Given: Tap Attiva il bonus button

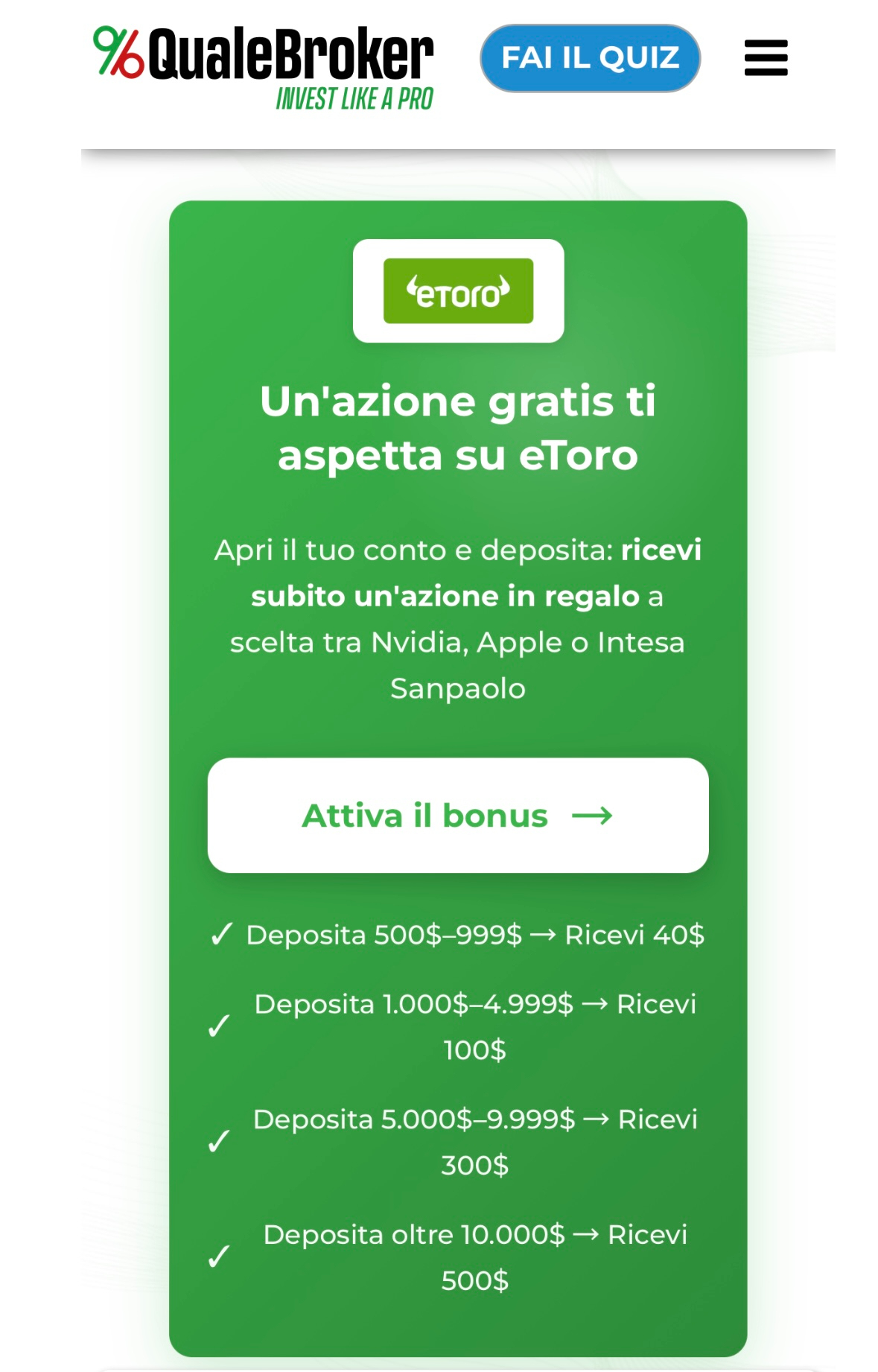Looking at the screenshot, I should click(457, 816).
